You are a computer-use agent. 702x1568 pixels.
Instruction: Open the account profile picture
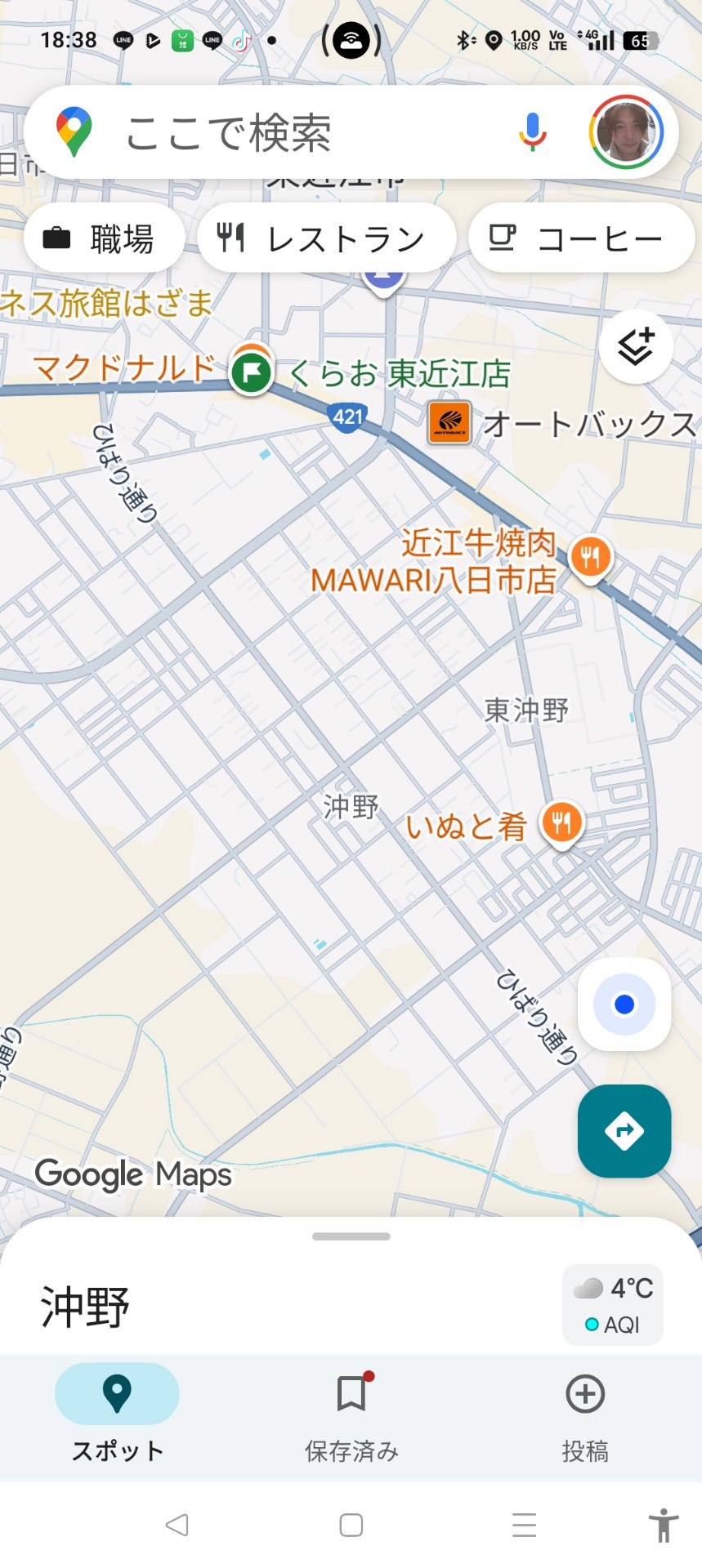(x=625, y=132)
